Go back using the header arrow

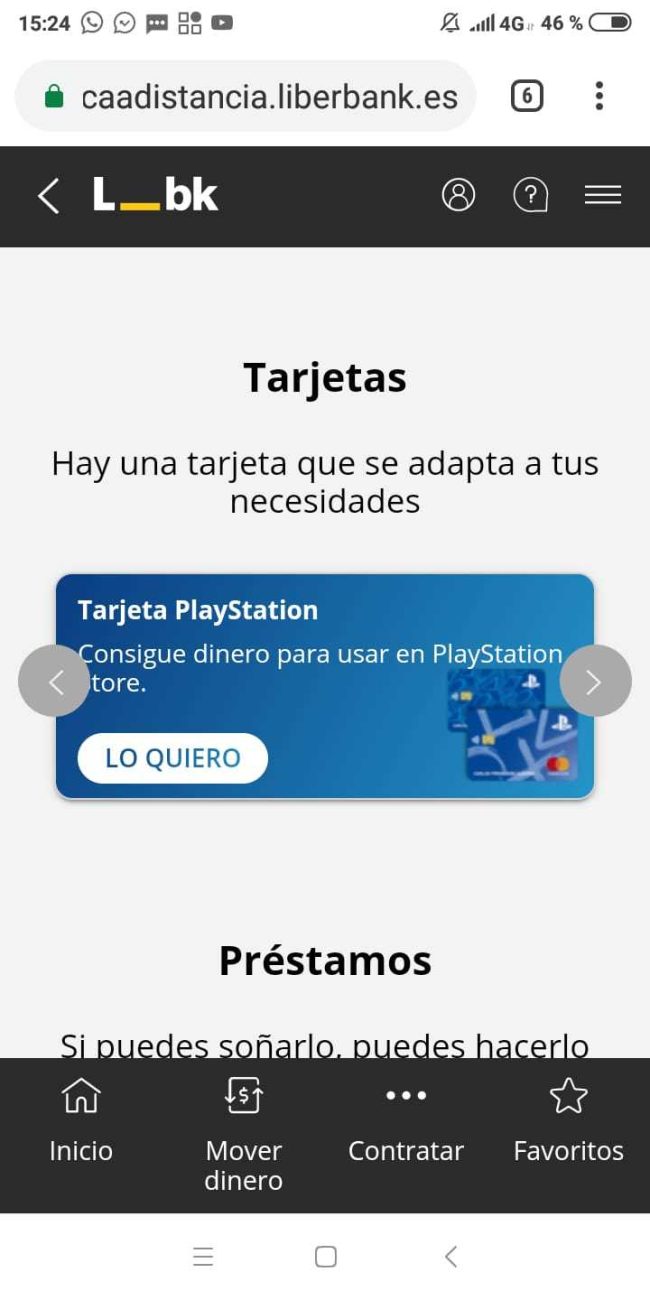coord(48,196)
